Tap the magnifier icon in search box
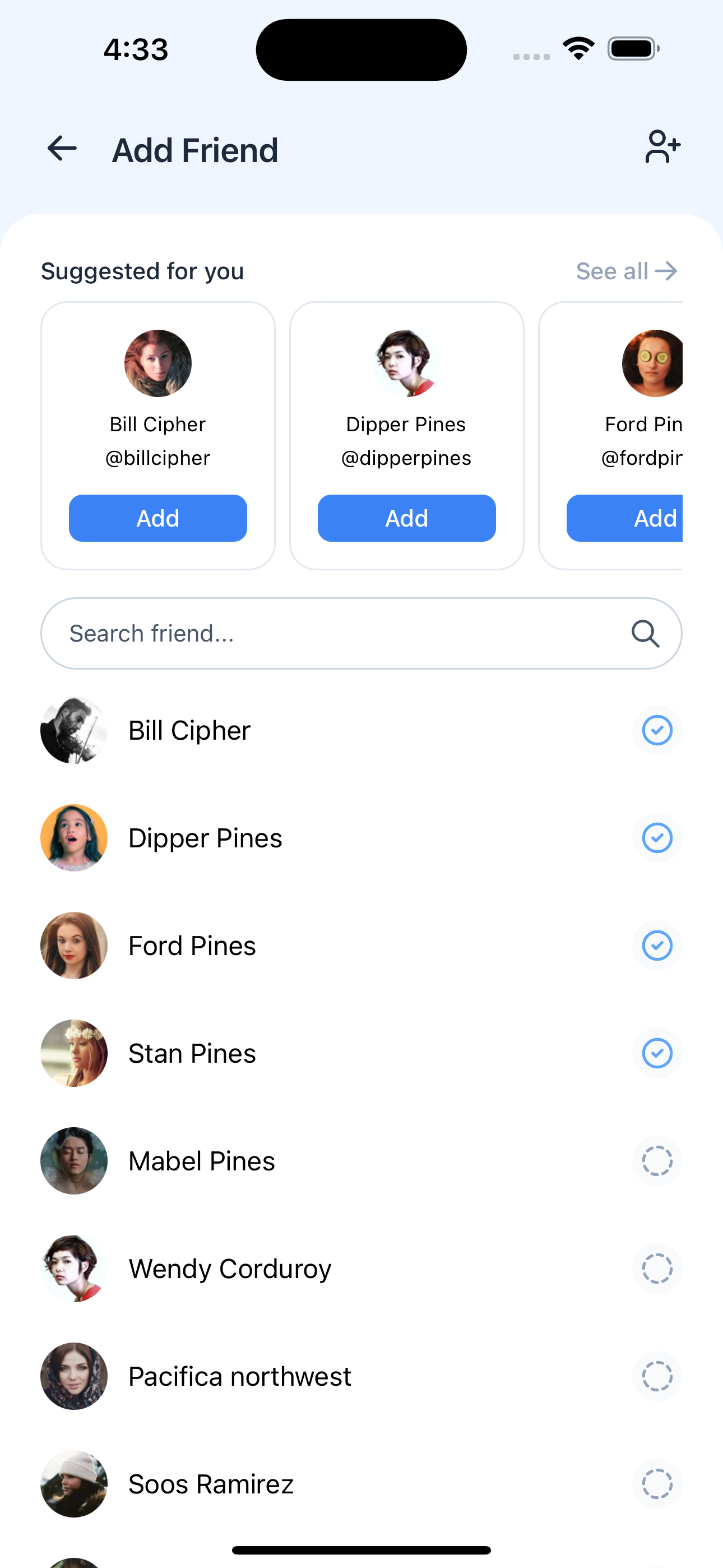Viewport: 723px width, 1568px height. (x=645, y=634)
